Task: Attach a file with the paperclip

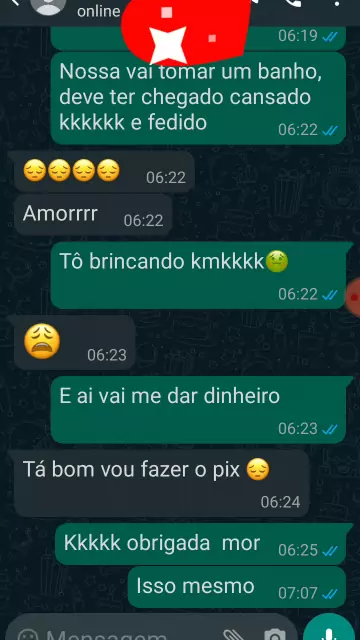Action: point(234,634)
